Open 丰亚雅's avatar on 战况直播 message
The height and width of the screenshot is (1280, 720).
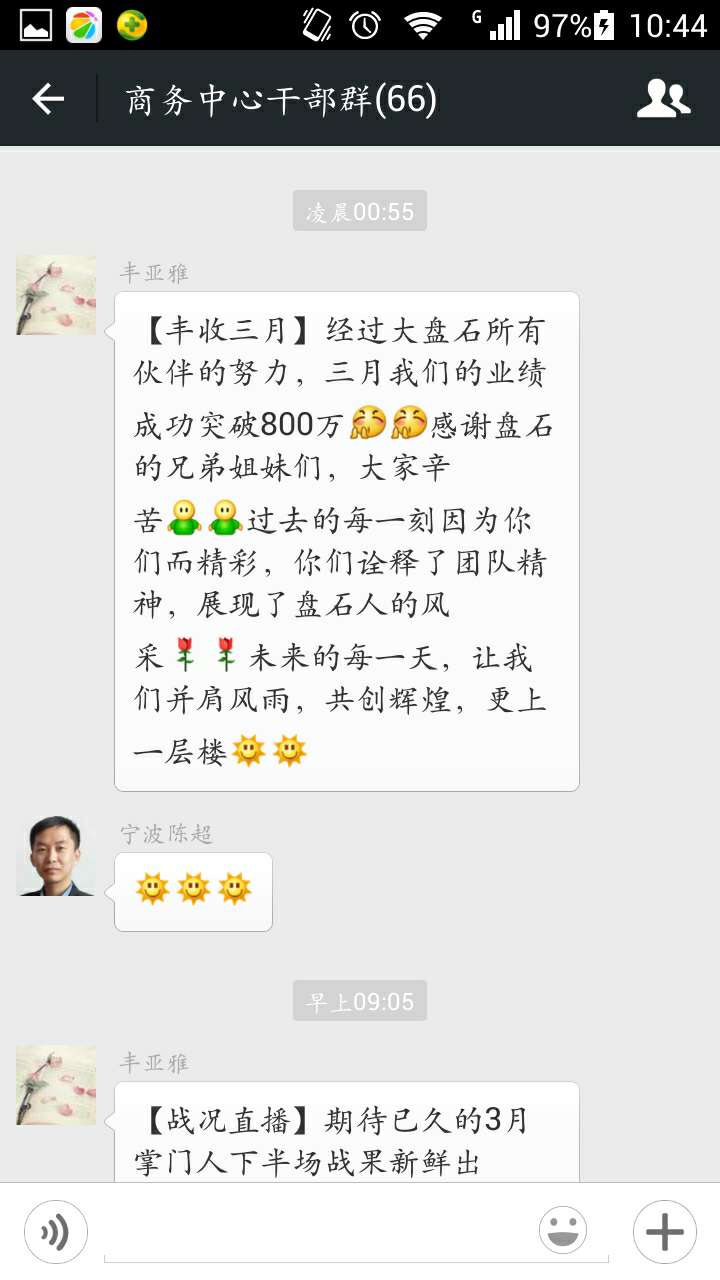pos(56,1085)
